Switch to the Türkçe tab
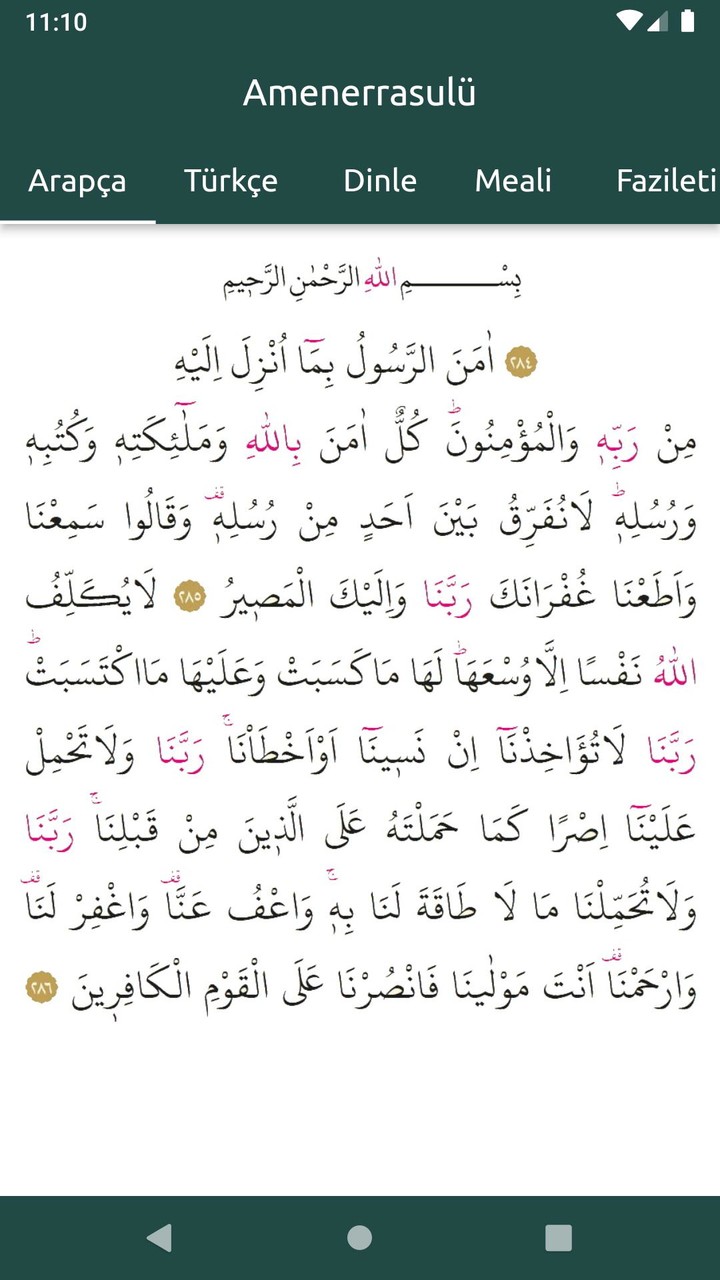Image resolution: width=720 pixels, height=1280 pixels. (x=232, y=182)
